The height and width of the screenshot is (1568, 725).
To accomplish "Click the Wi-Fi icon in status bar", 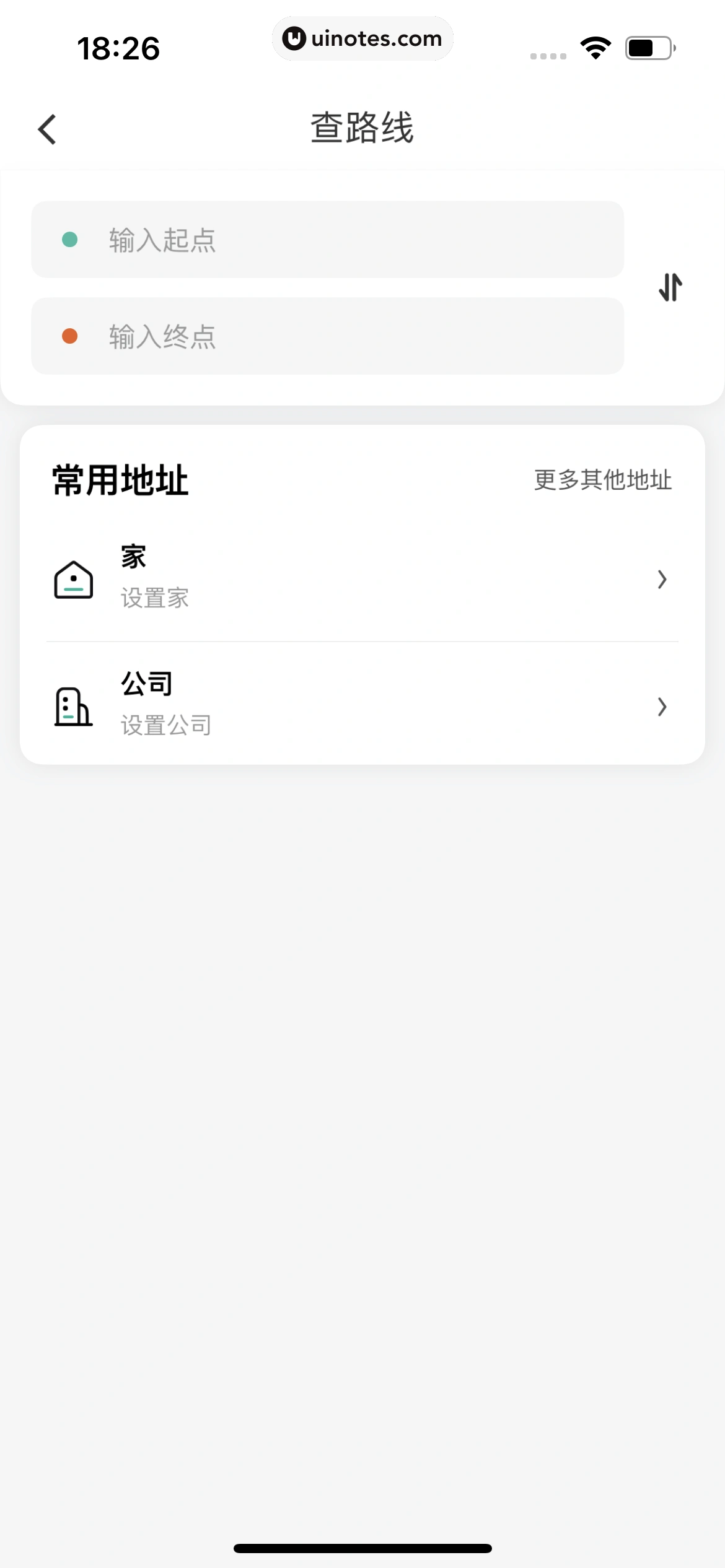I will [595, 47].
